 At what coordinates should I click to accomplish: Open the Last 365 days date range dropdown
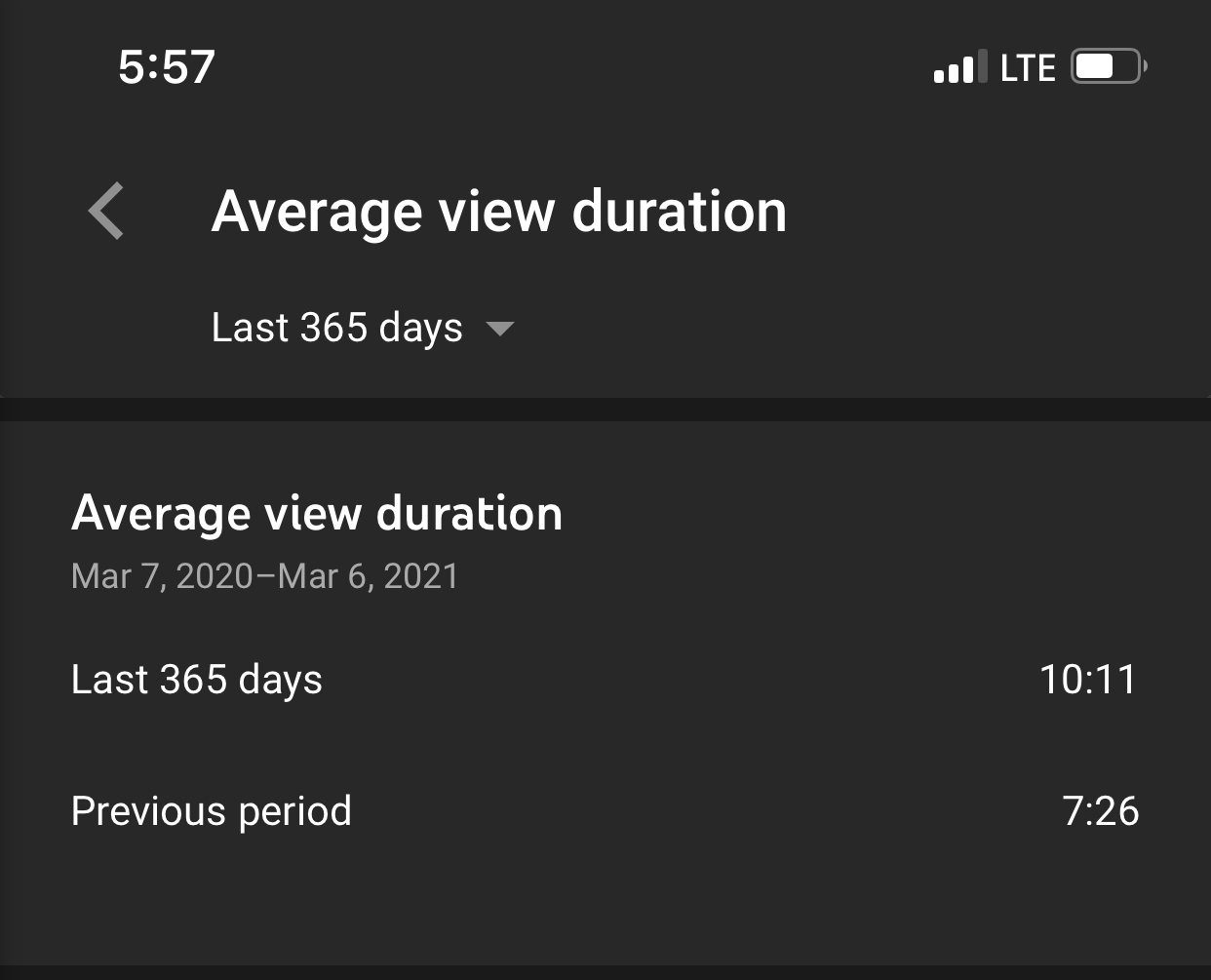point(362,328)
